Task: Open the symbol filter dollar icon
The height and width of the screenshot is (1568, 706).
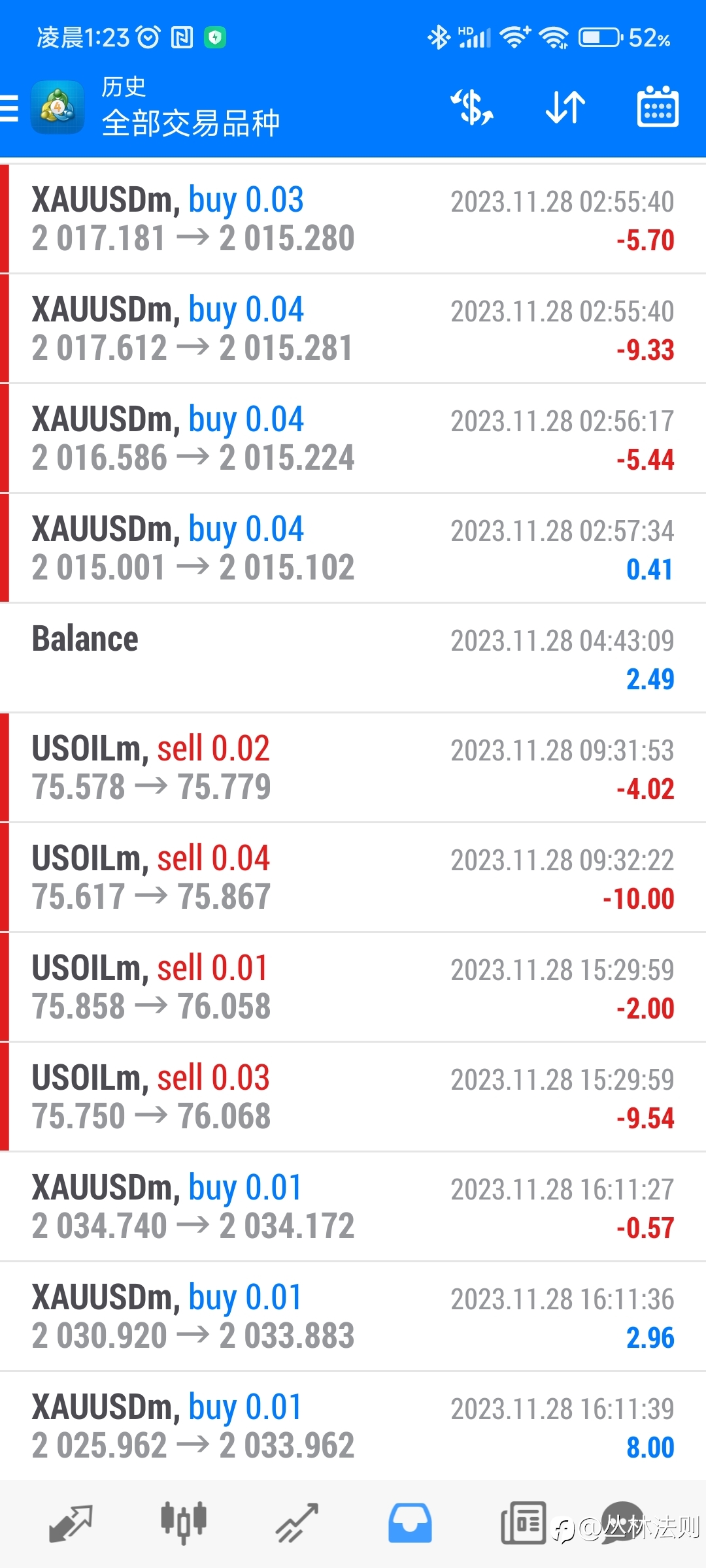Action: [x=472, y=107]
